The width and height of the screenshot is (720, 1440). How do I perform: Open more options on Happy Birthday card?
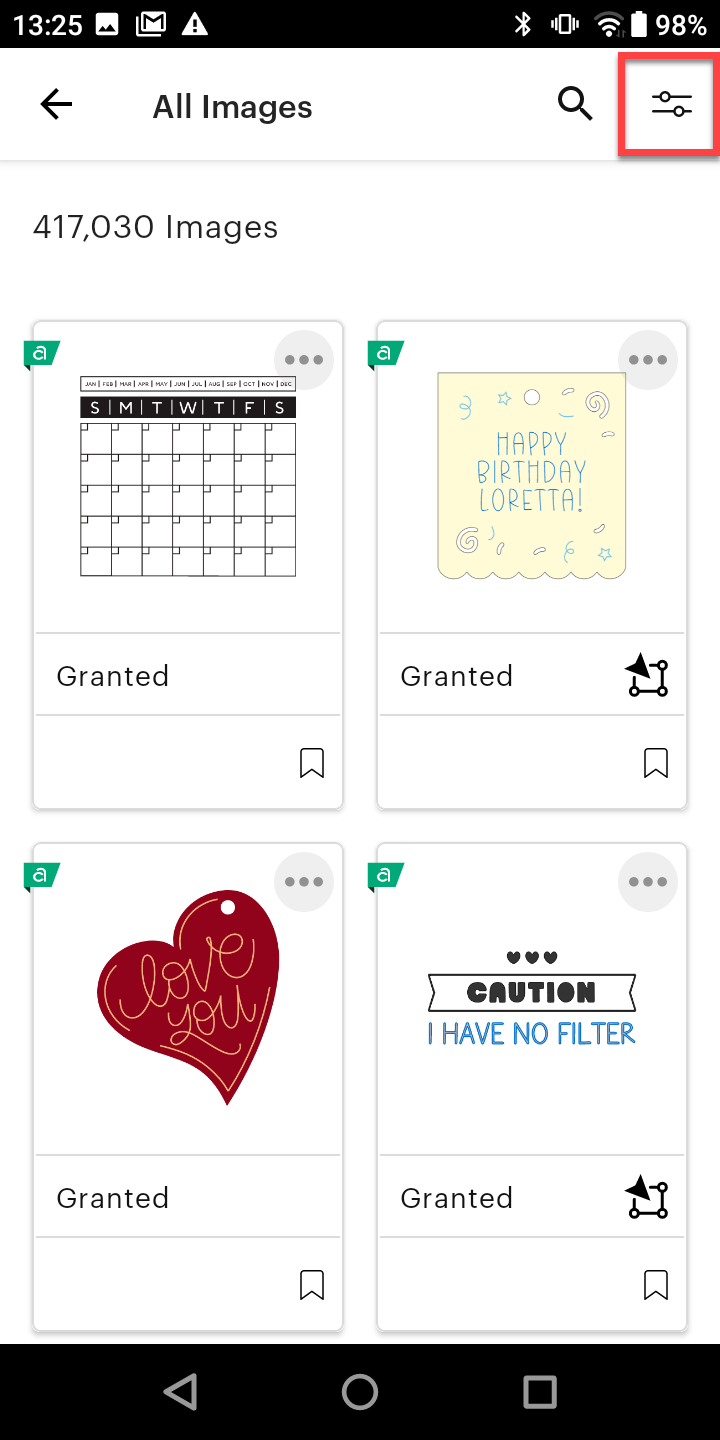pyautogui.click(x=648, y=360)
